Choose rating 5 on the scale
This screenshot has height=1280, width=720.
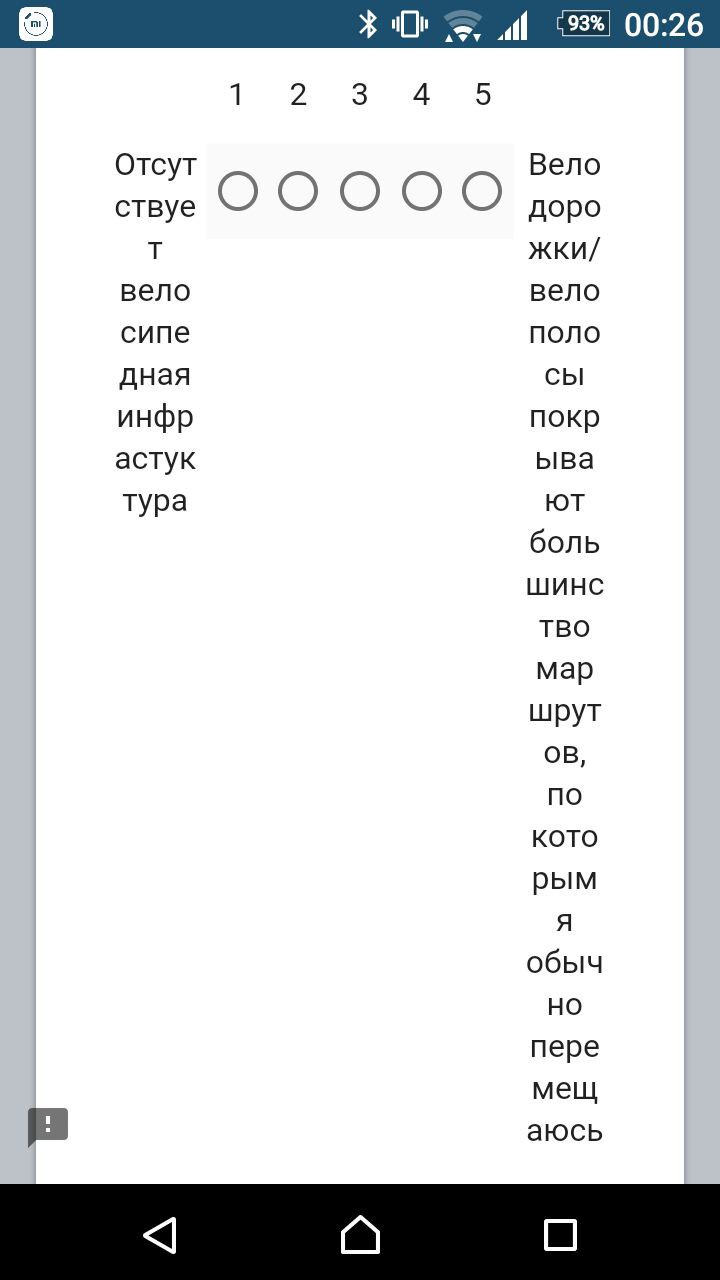coord(482,191)
